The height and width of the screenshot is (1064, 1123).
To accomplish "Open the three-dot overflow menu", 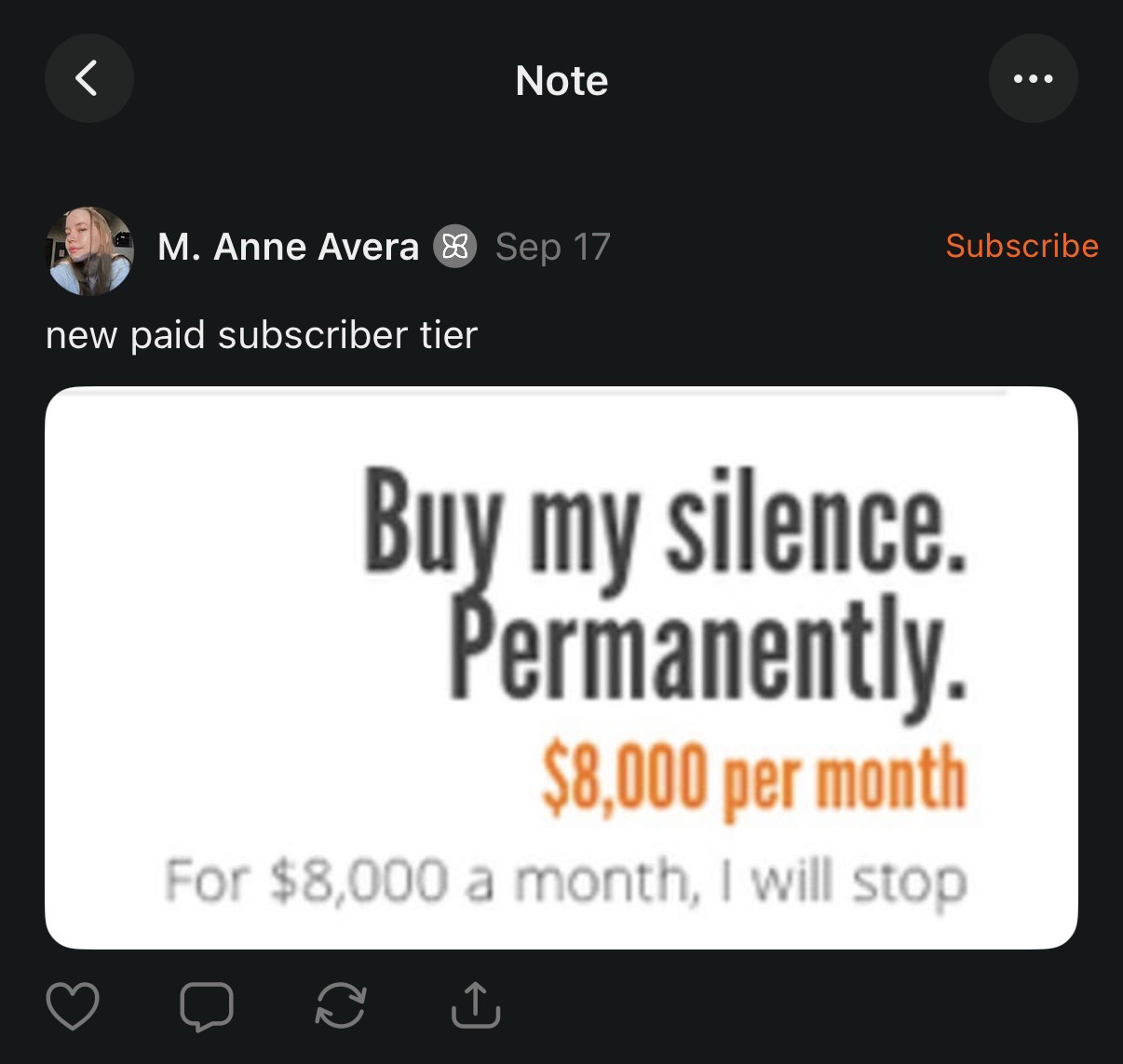I will click(x=1033, y=79).
